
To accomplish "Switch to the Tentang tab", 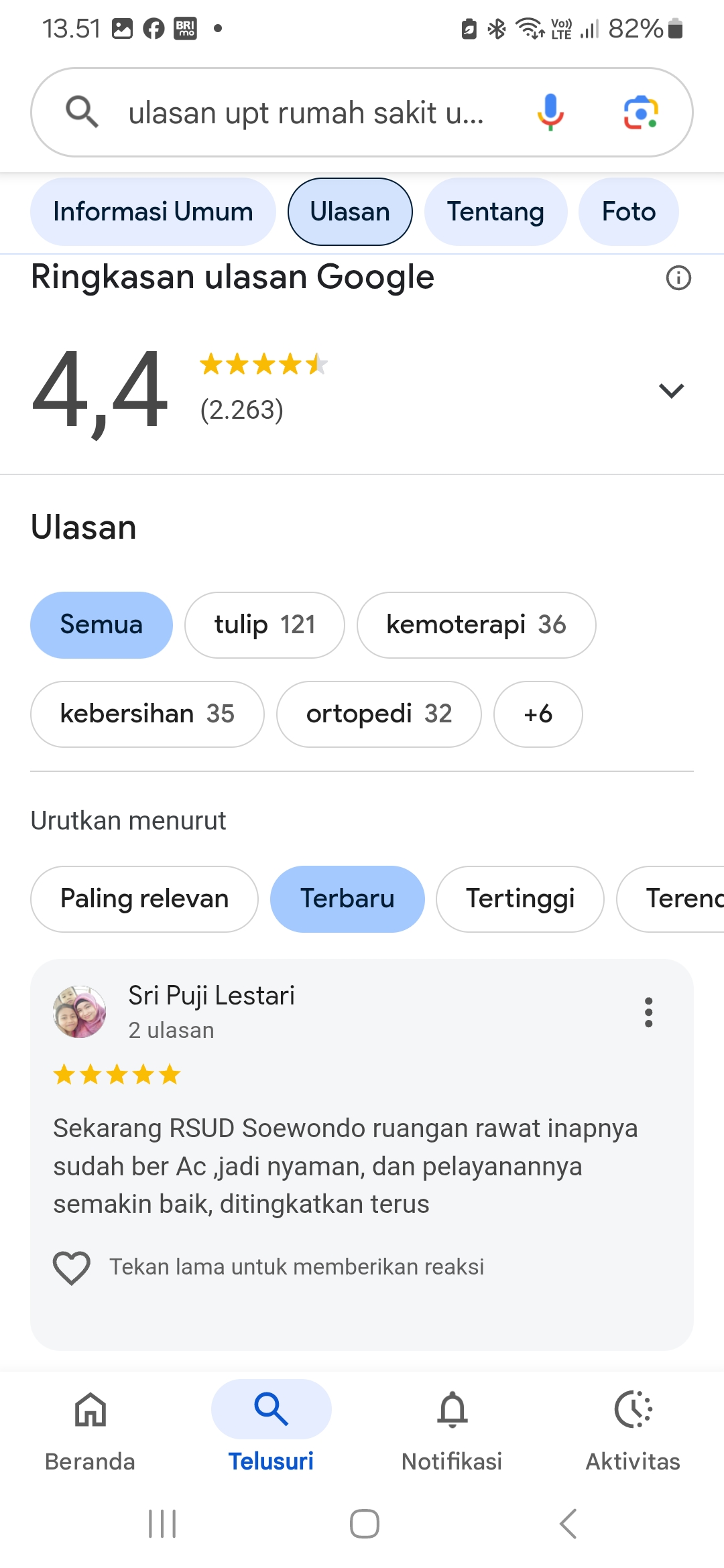I will pyautogui.click(x=495, y=212).
